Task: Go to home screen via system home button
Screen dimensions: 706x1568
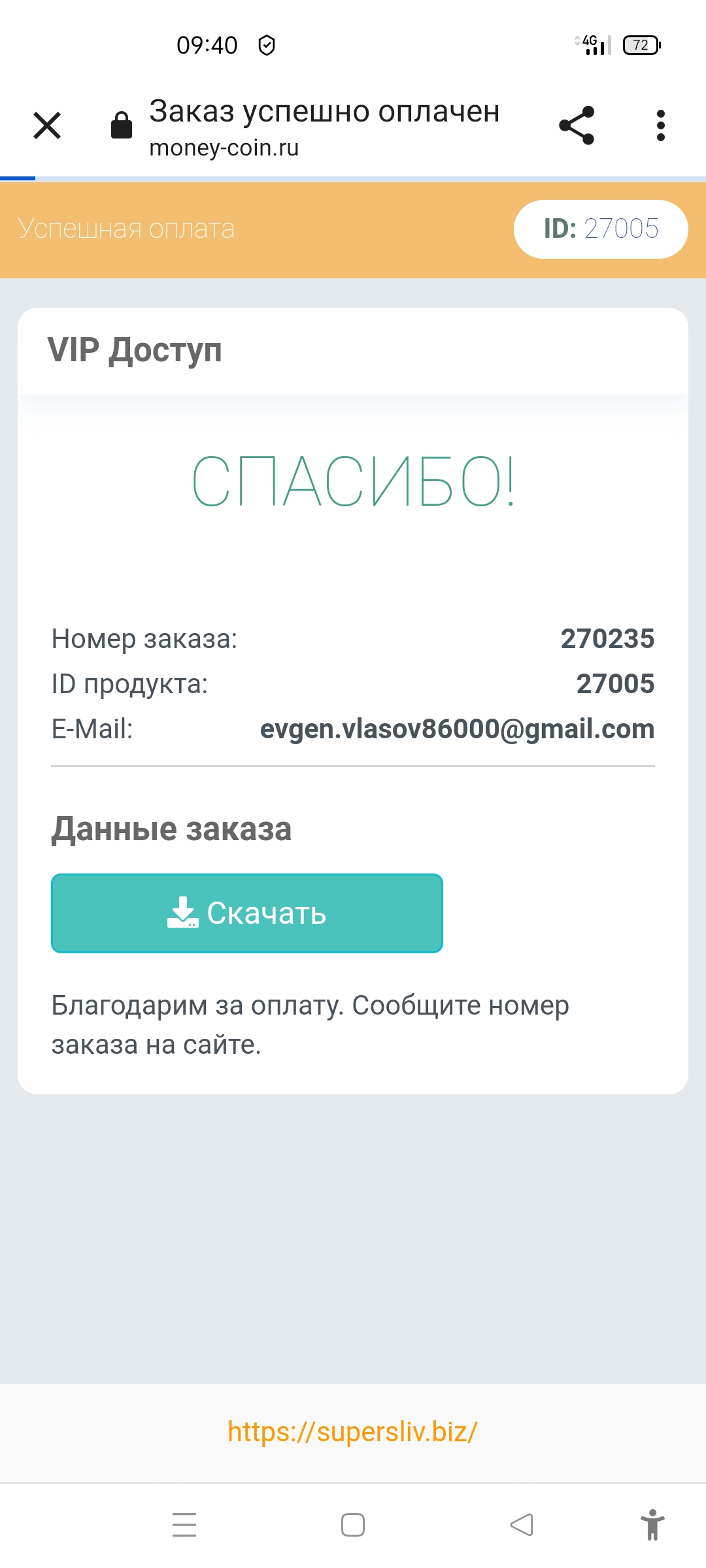Action: 353,1525
